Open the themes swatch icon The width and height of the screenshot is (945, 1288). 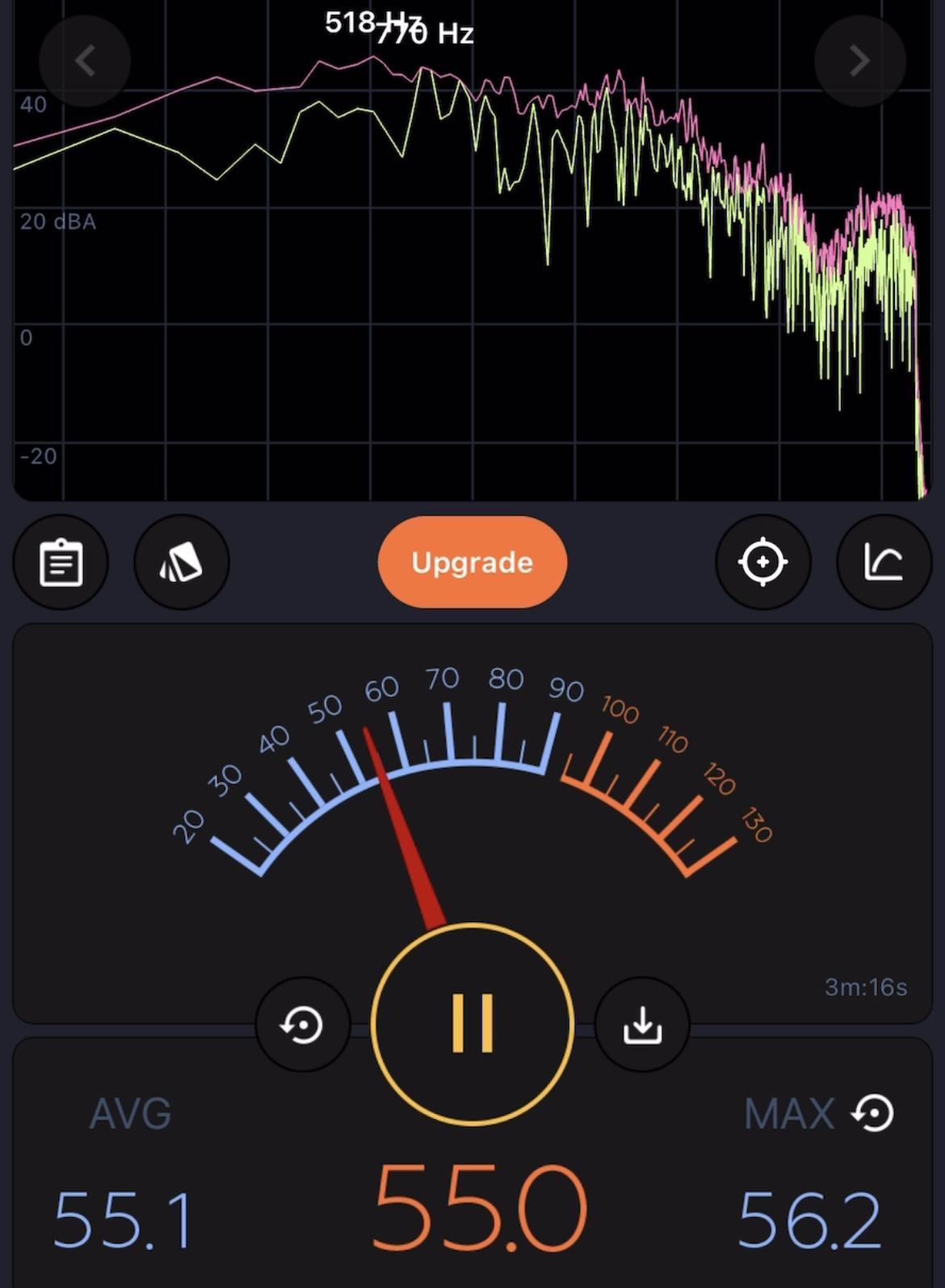pos(182,562)
